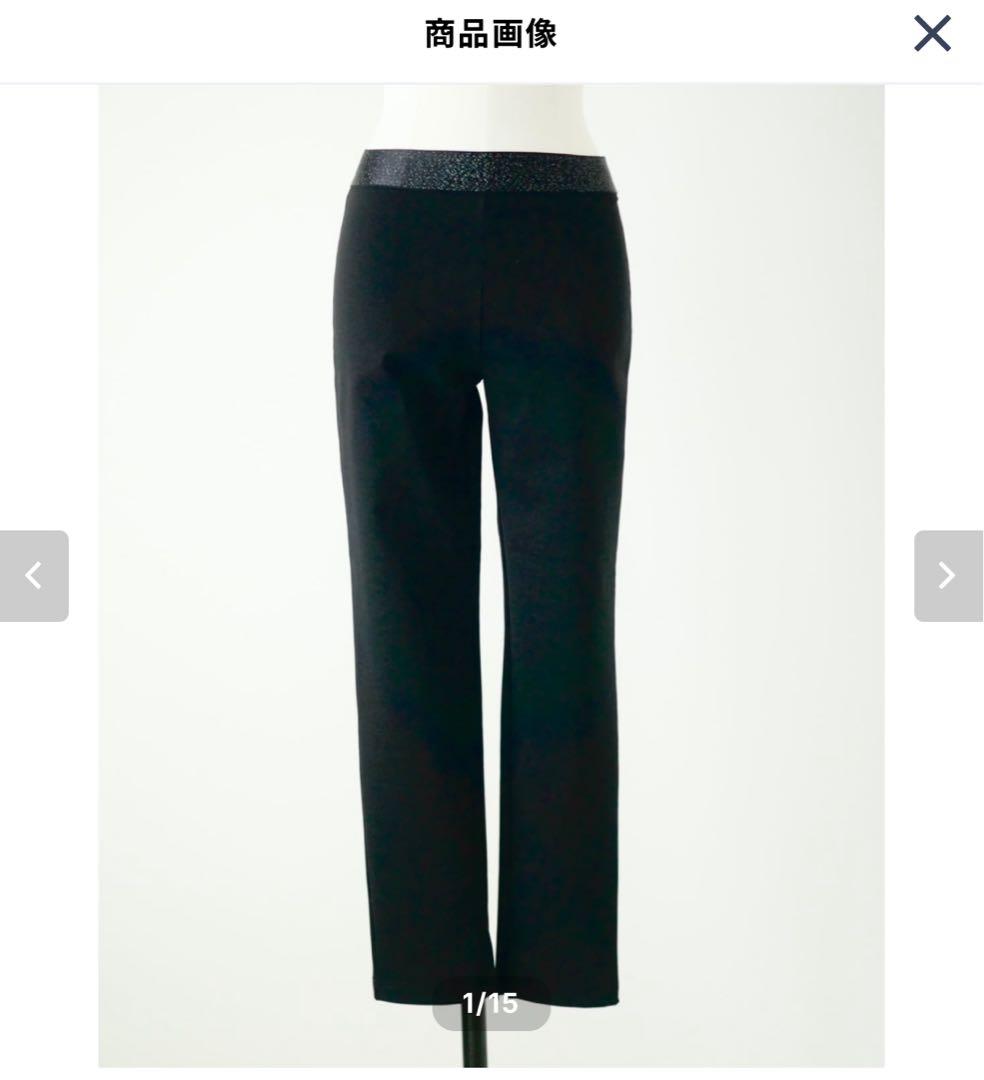The width and height of the screenshot is (984, 1080).
Task: Go to the previous product image
Action: click(x=34, y=576)
